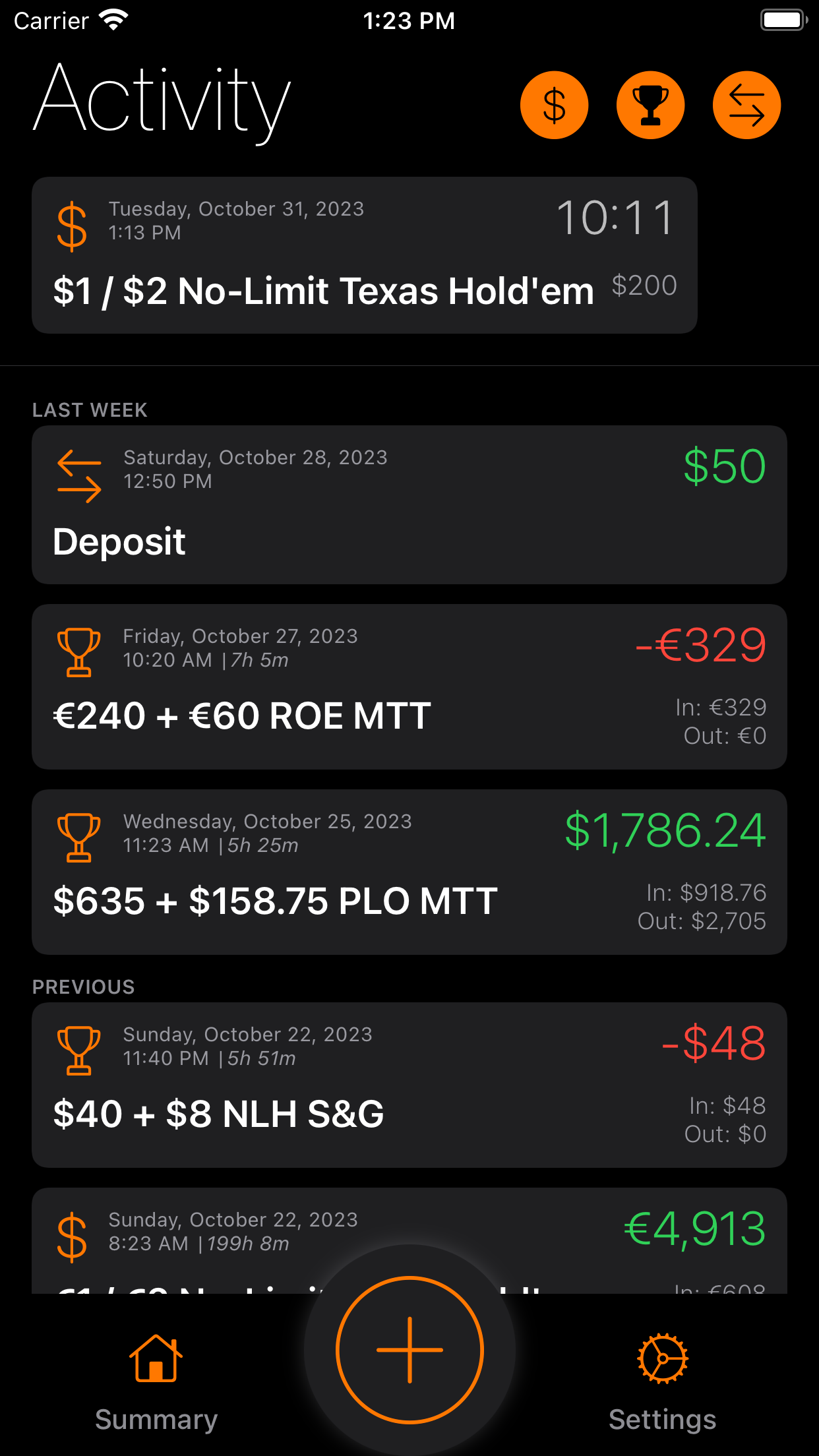Open the €4,913 session from October 22
Image resolution: width=819 pixels, height=1456 pixels.
pos(409,1241)
